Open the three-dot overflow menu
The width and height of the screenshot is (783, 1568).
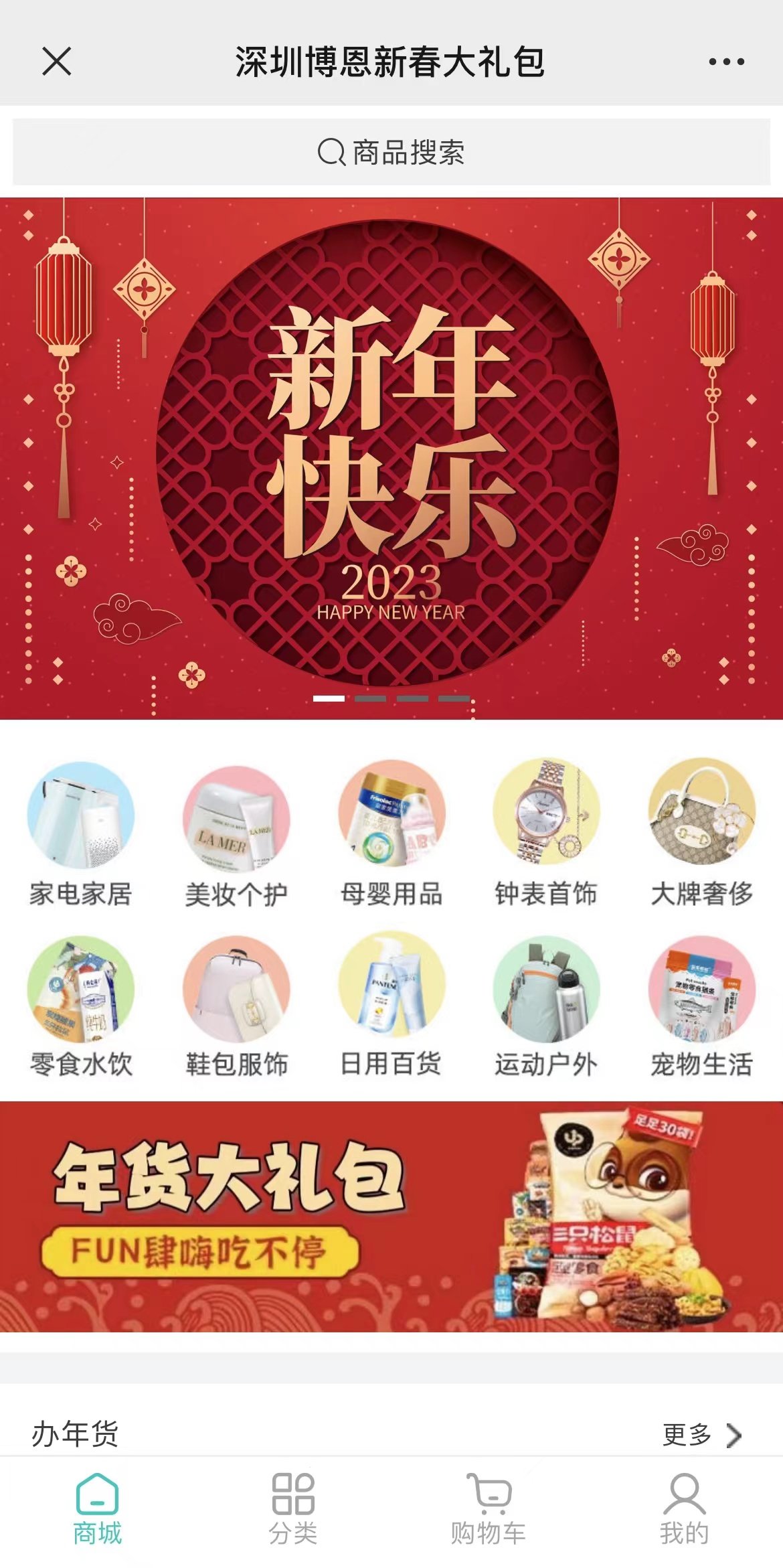coord(726,62)
